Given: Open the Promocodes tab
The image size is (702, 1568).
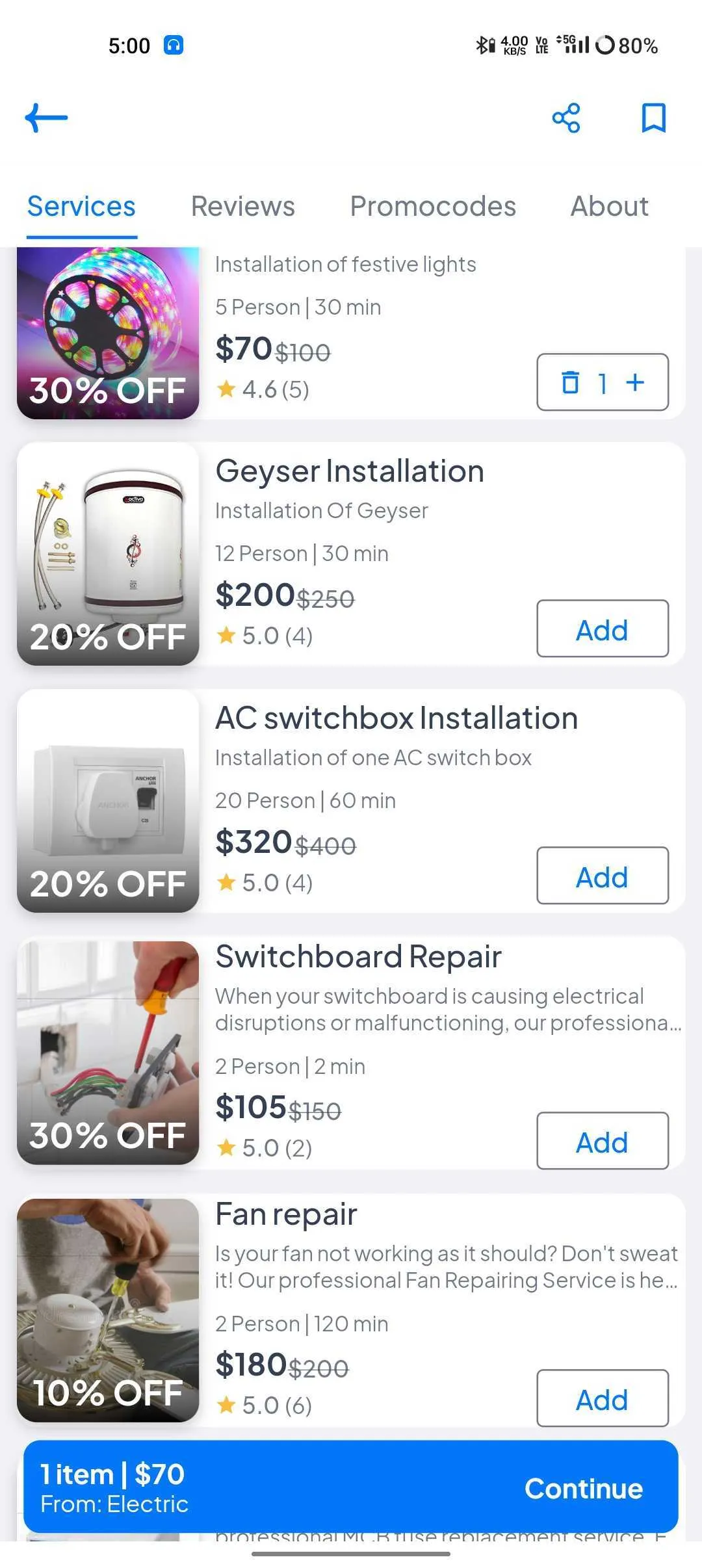Looking at the screenshot, I should click(433, 206).
